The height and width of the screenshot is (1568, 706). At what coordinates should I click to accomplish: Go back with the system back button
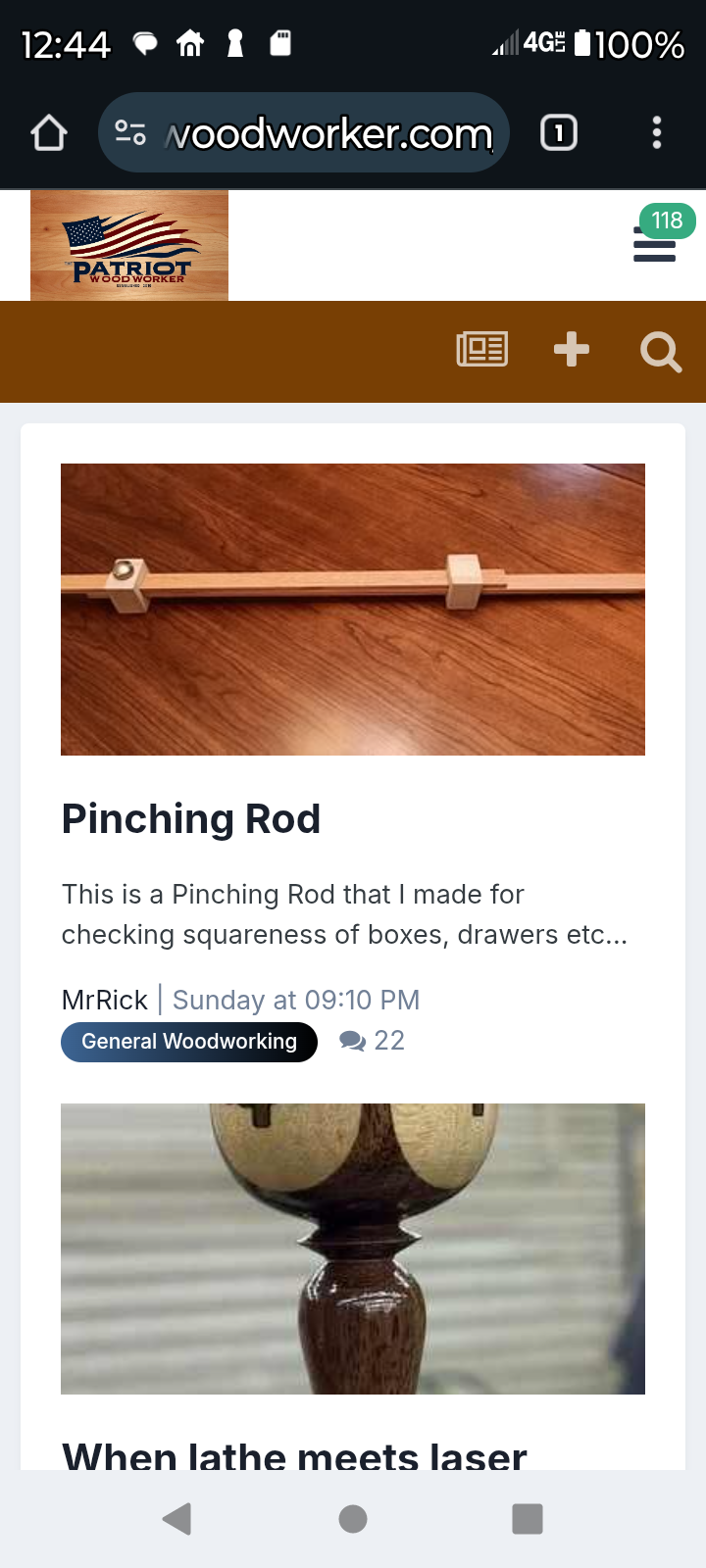176,1519
